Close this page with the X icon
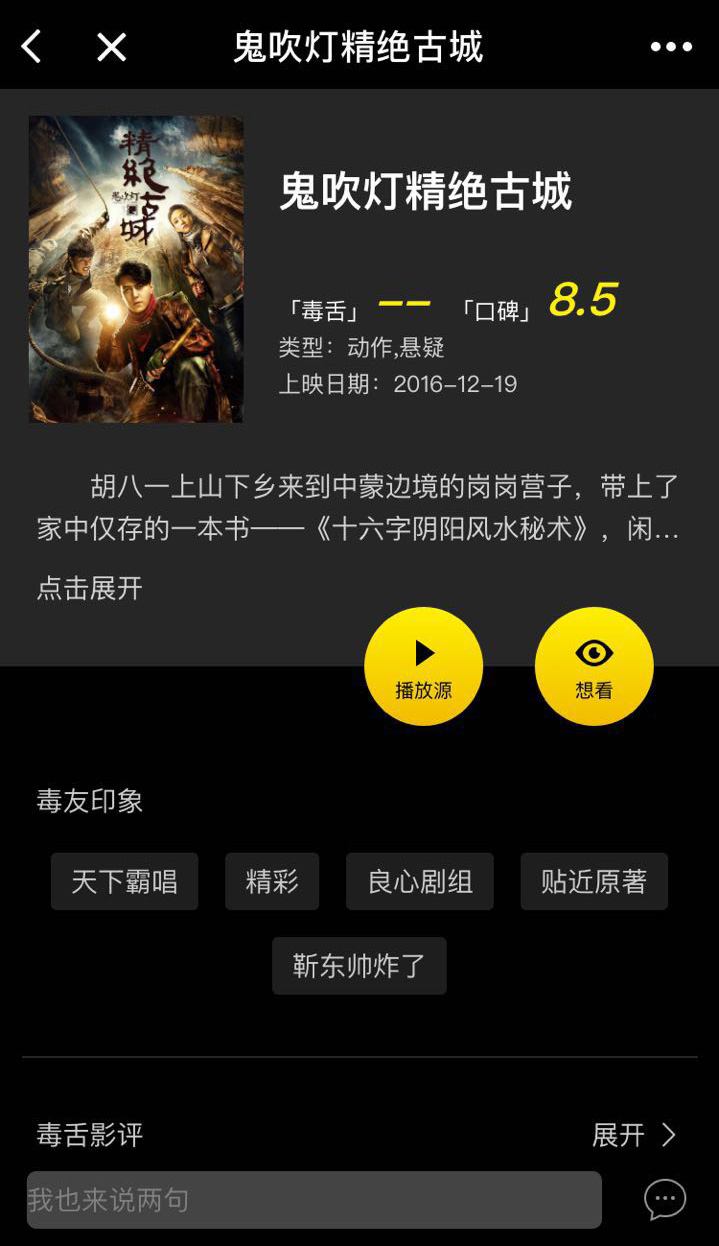719x1246 pixels. 111,46
